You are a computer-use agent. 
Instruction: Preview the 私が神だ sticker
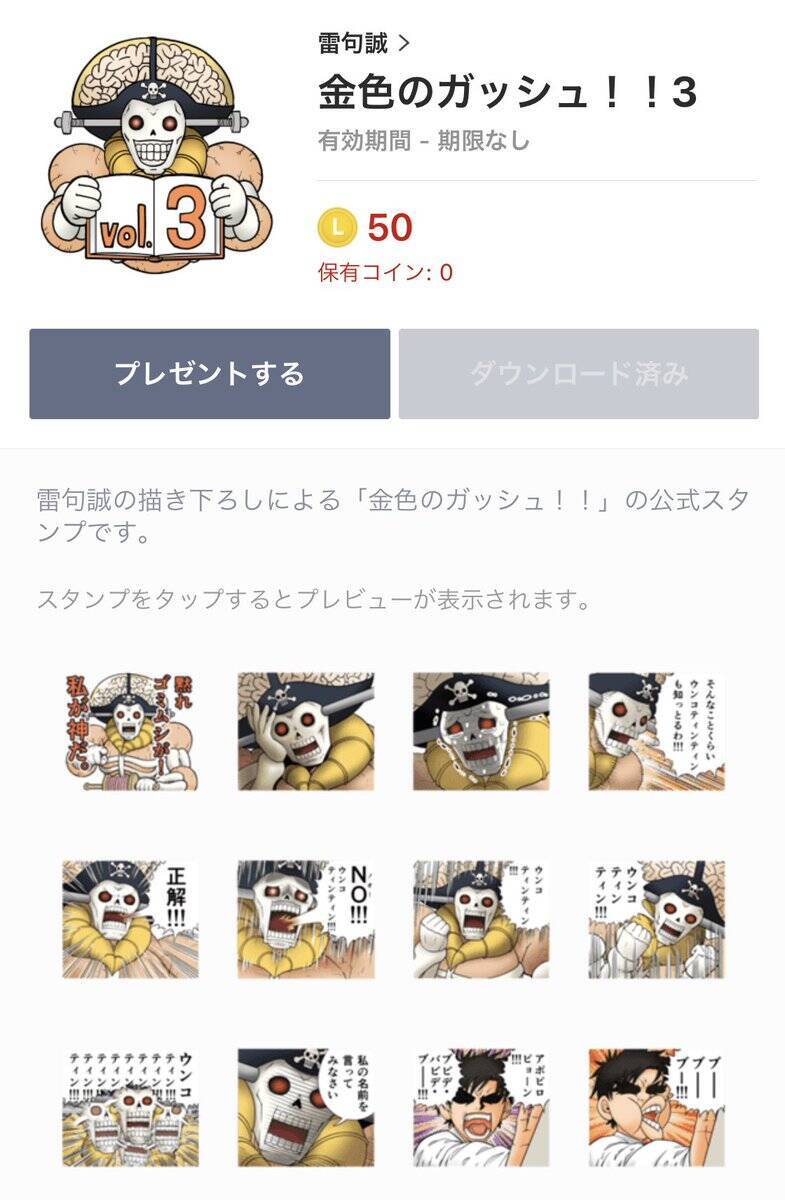point(130,731)
